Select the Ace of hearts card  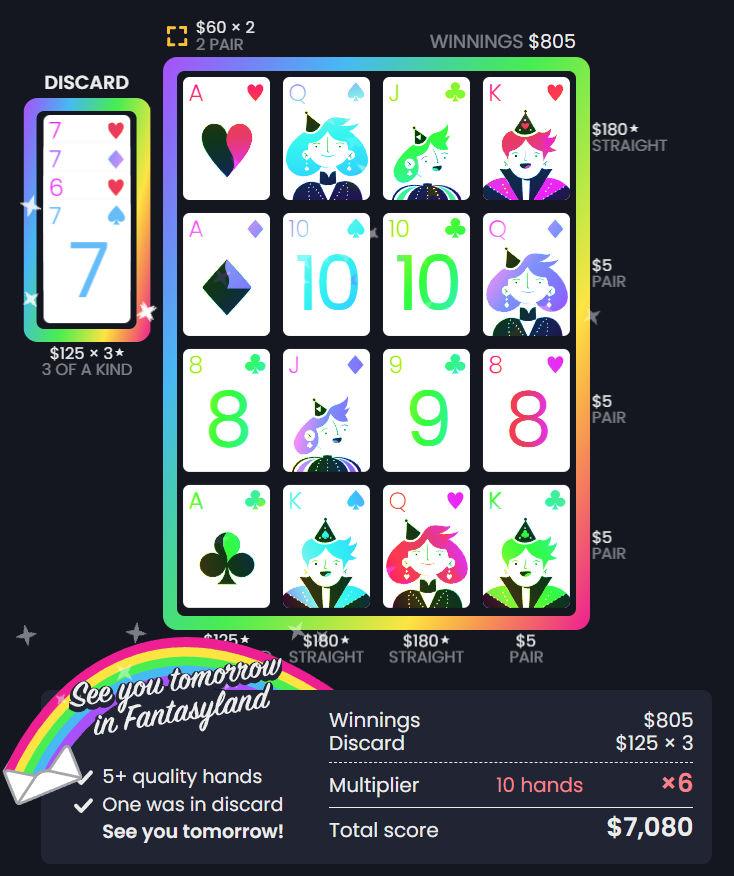[x=227, y=139]
